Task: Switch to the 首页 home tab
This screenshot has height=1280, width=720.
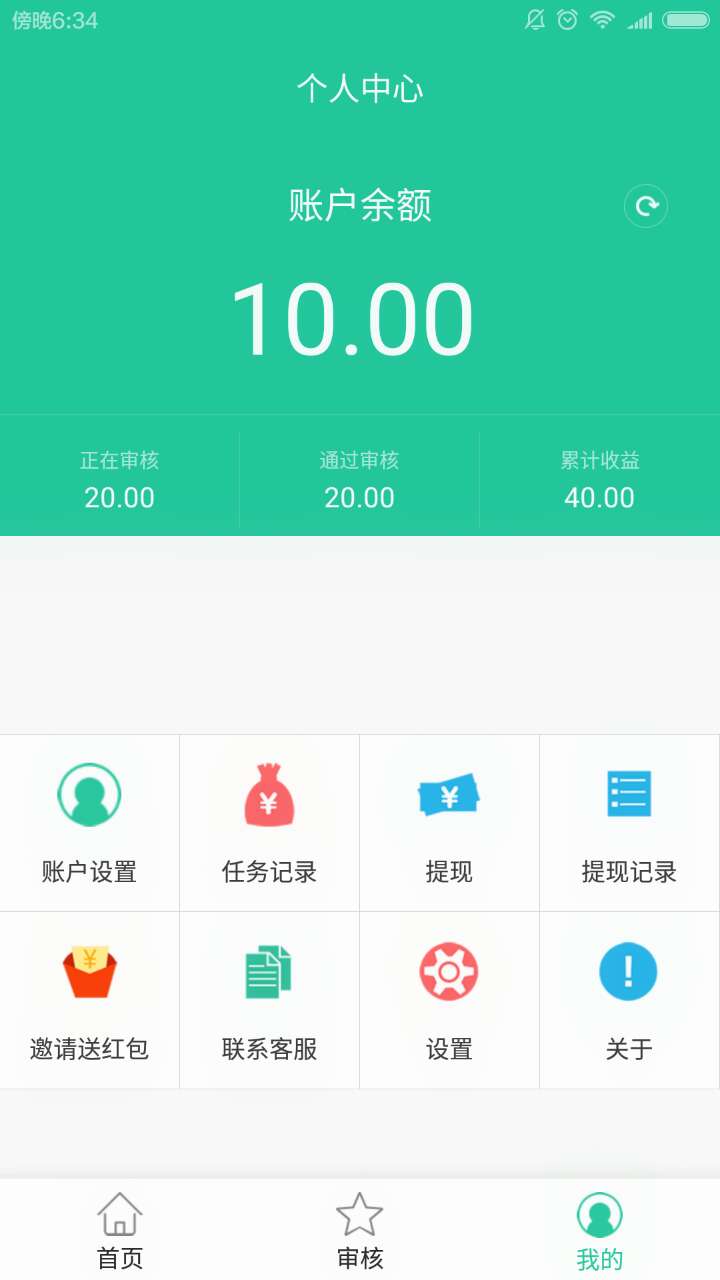Action: pos(120,1230)
